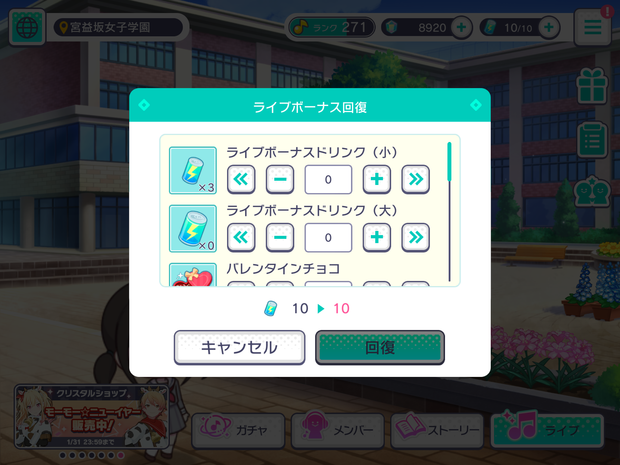
Task: Set ライブボーナスドリンク（小） to minimum
Action: [242, 179]
